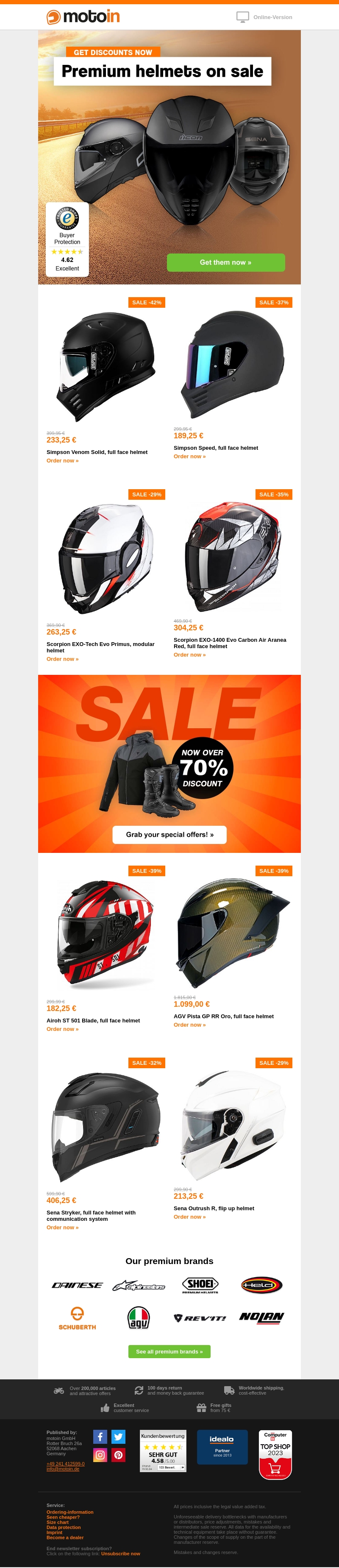
Task: Email info@motoin.de
Action: click(63, 1469)
